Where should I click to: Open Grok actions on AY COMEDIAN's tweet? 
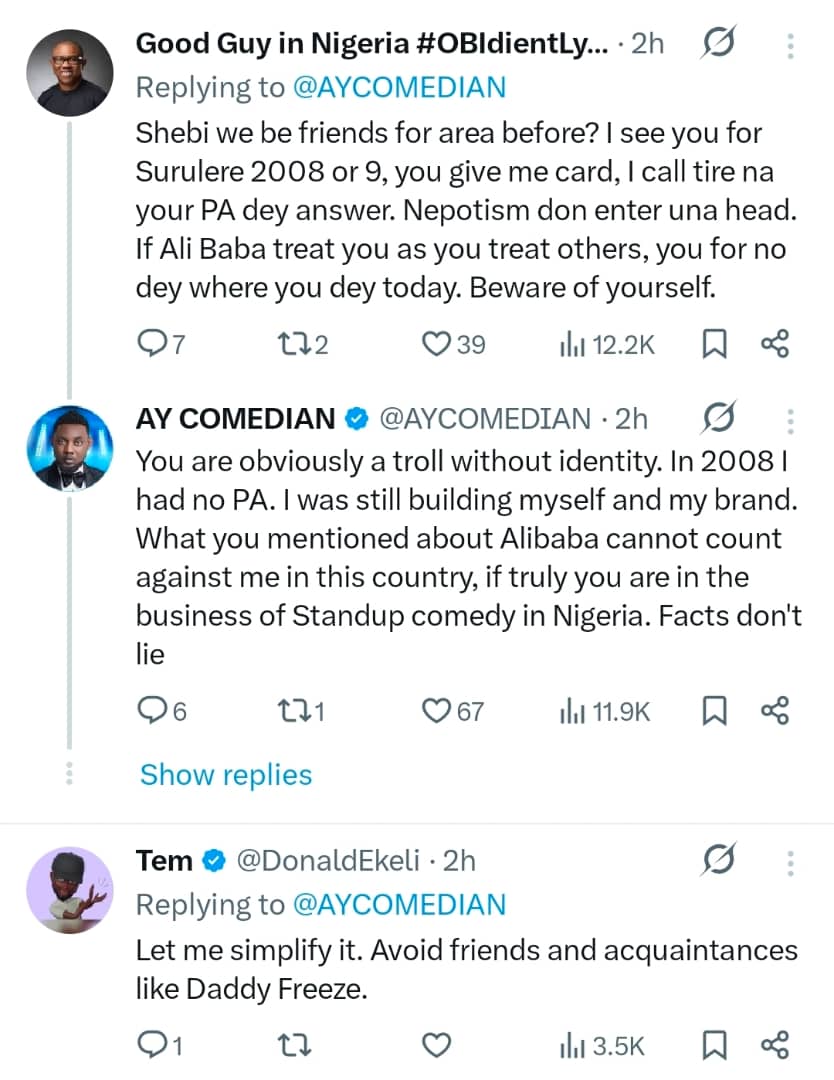click(x=718, y=416)
